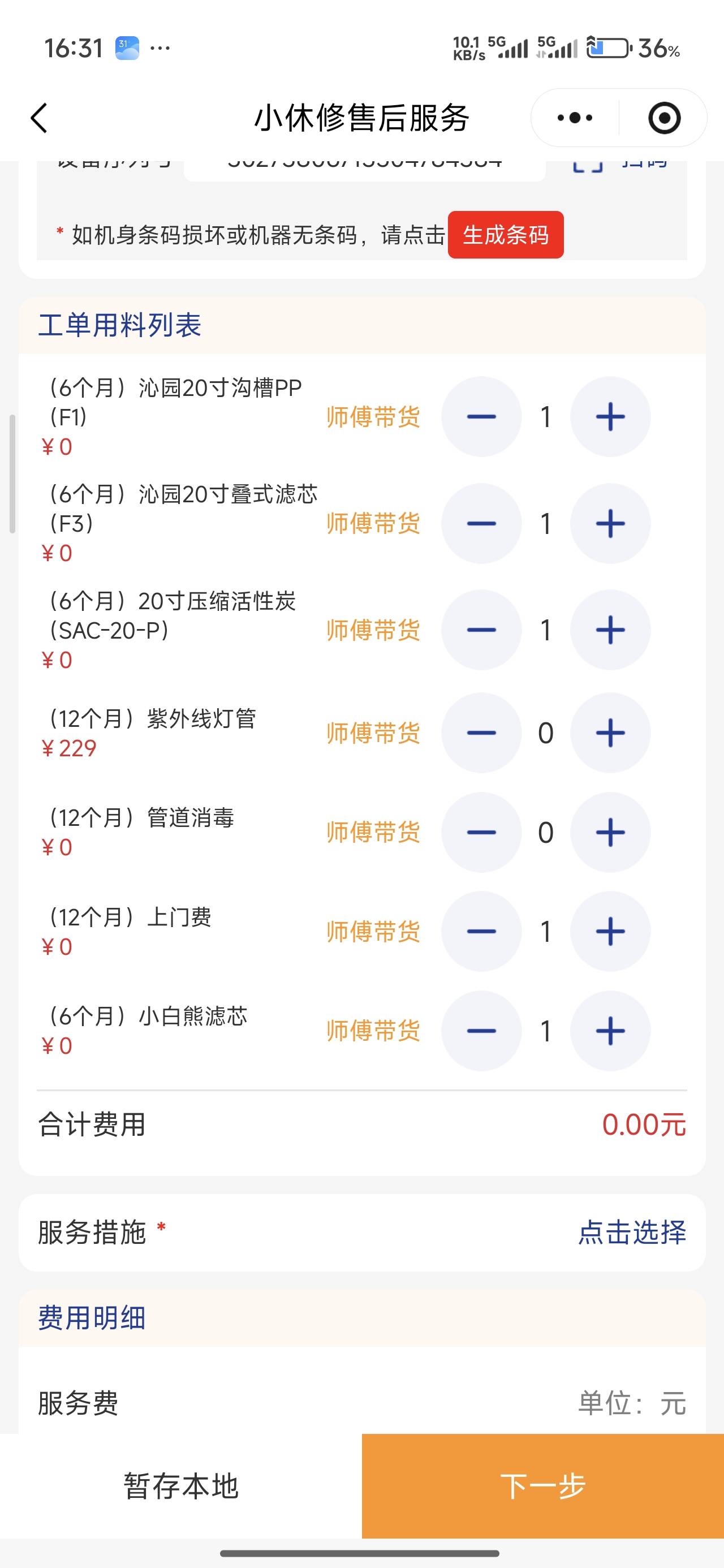Save the work order with 暂存本地
Viewport: 724px width, 1568px height.
181,1486
